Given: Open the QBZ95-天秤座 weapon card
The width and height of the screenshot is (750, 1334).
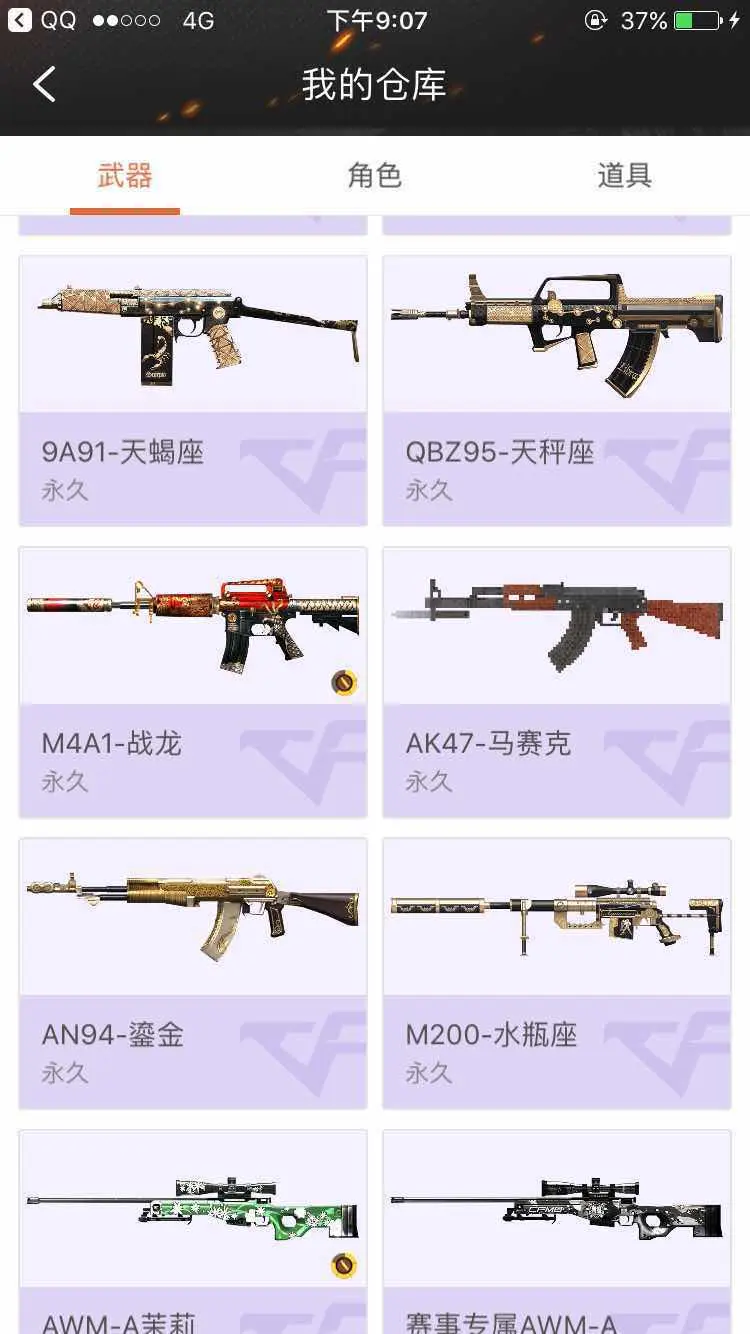Looking at the screenshot, I should pyautogui.click(x=557, y=390).
